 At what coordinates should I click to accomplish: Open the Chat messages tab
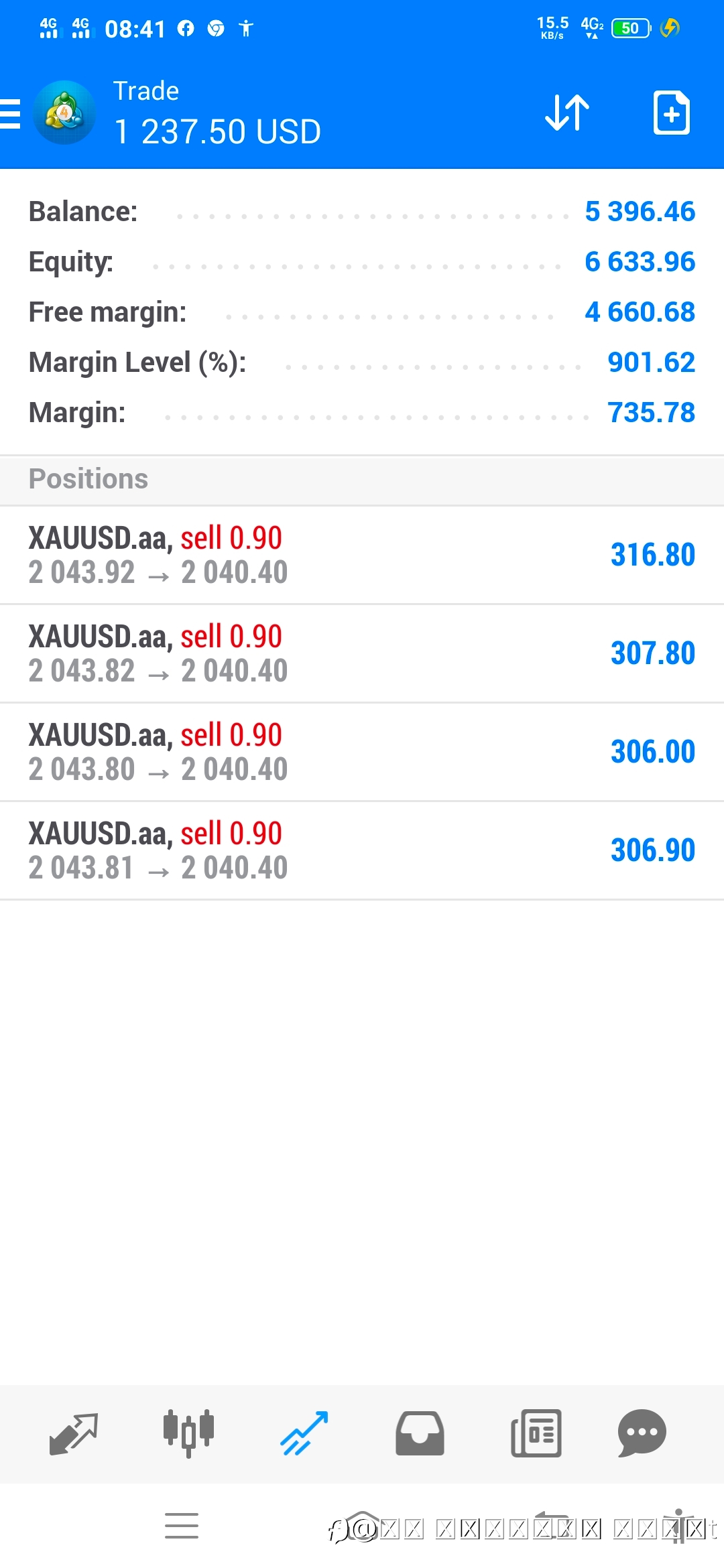(642, 1434)
